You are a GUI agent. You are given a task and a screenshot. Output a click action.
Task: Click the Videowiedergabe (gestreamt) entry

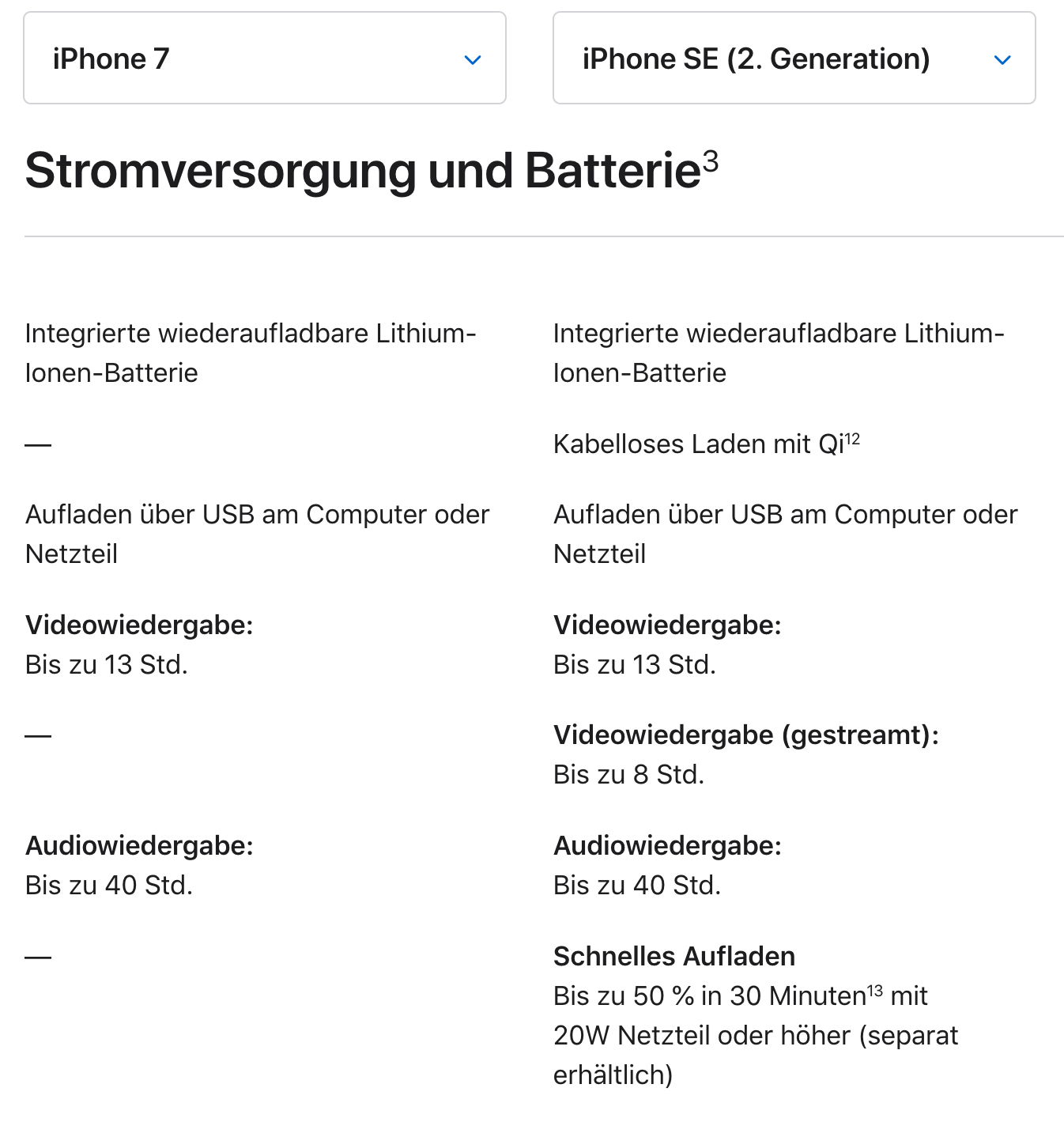747,736
